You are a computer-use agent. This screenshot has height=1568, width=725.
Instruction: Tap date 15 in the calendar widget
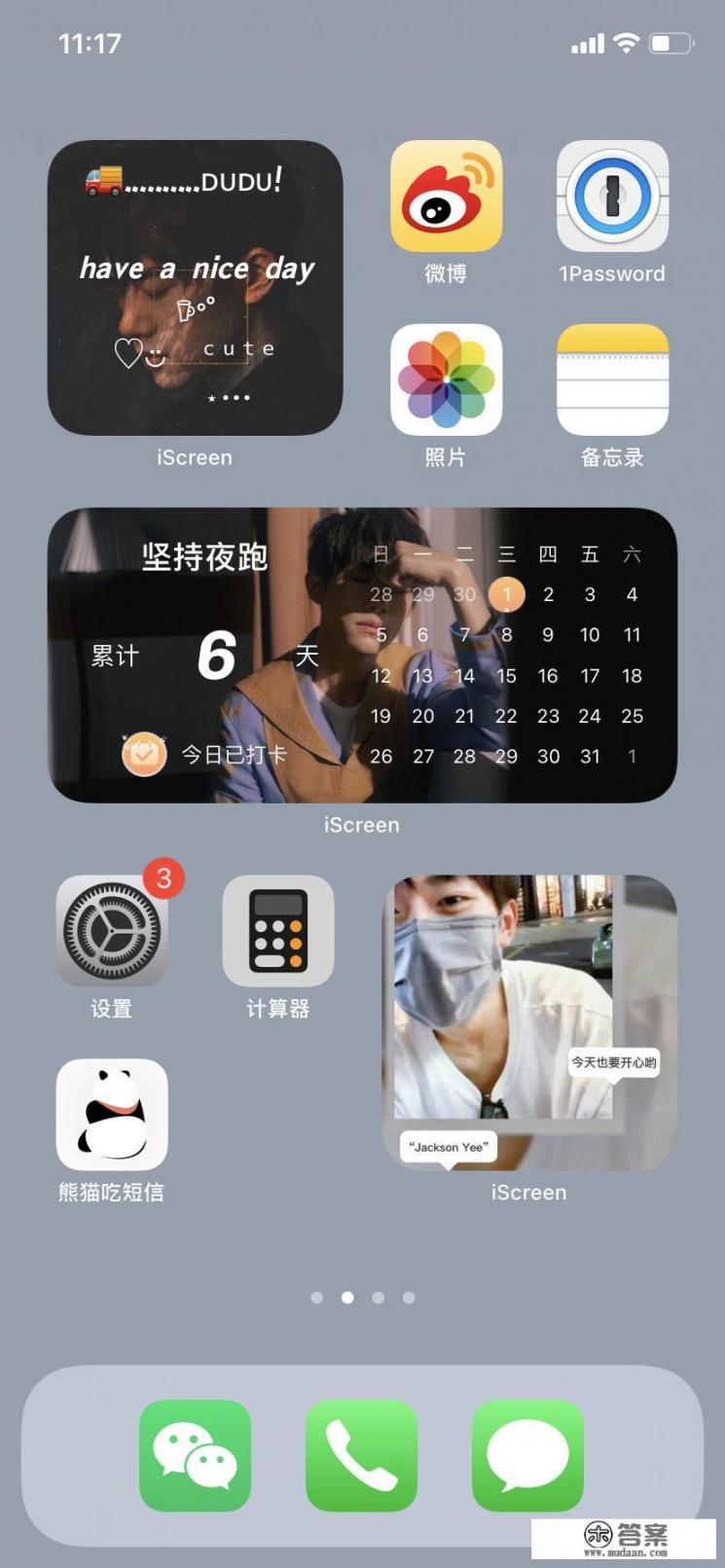click(x=506, y=676)
